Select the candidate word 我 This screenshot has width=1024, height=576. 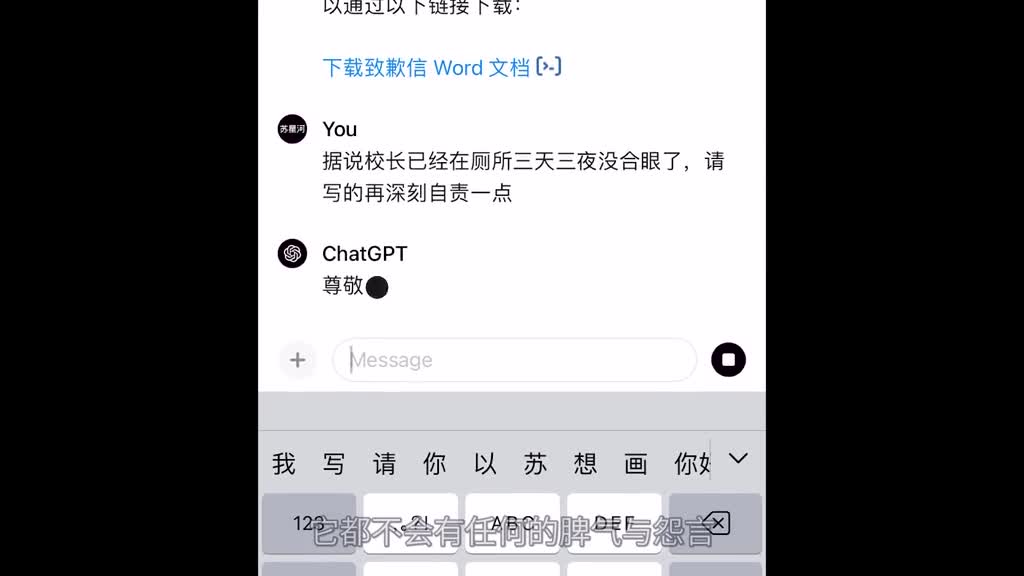coord(284,464)
